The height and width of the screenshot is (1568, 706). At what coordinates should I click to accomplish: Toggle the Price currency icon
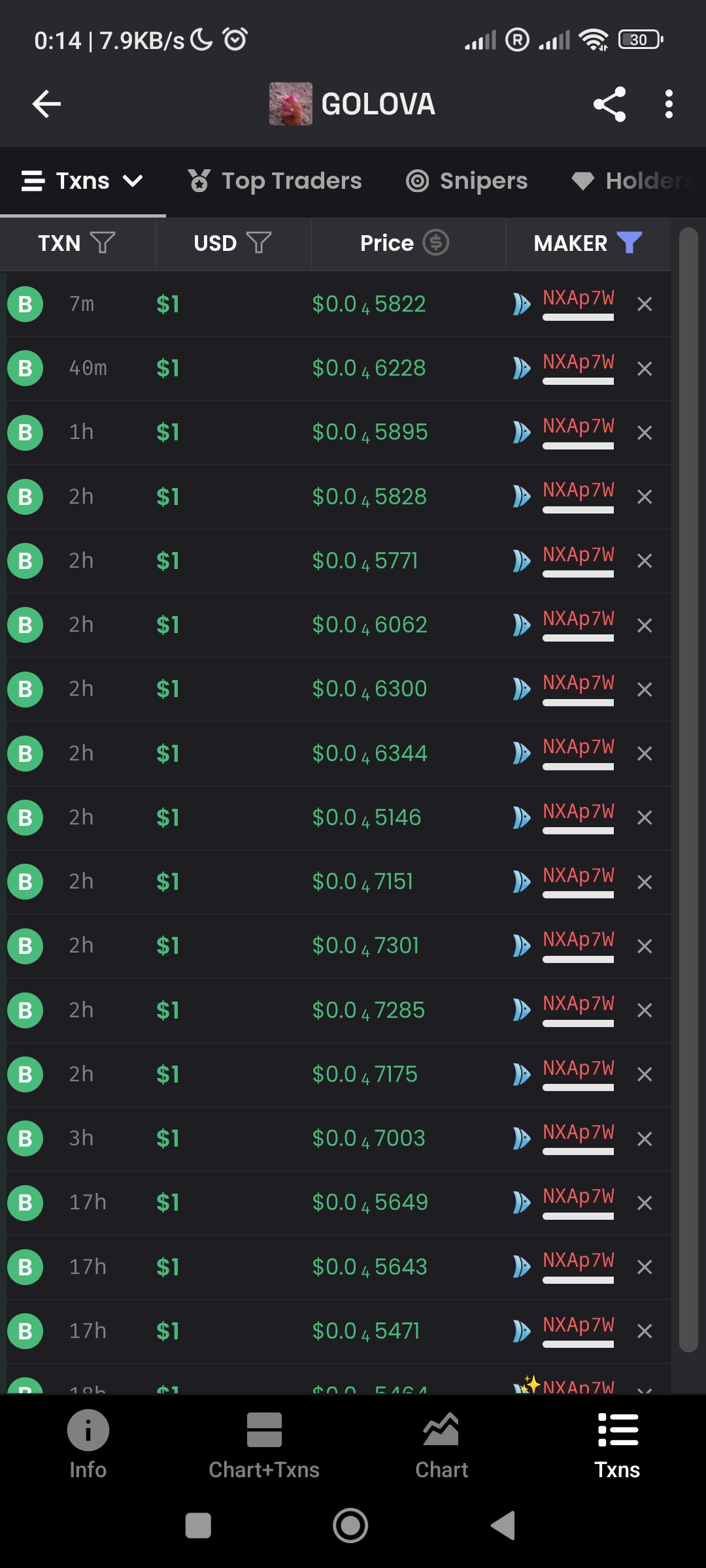[435, 243]
